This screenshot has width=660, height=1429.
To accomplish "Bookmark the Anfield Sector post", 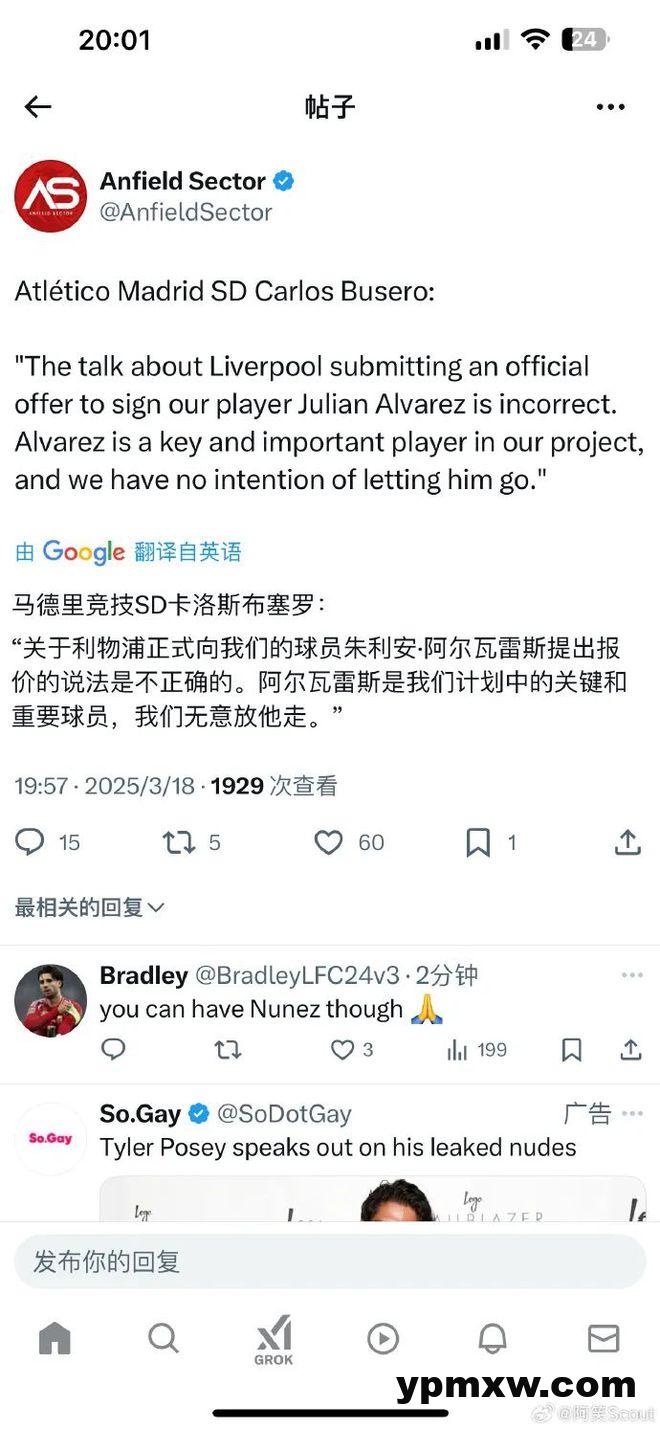I will [x=478, y=842].
